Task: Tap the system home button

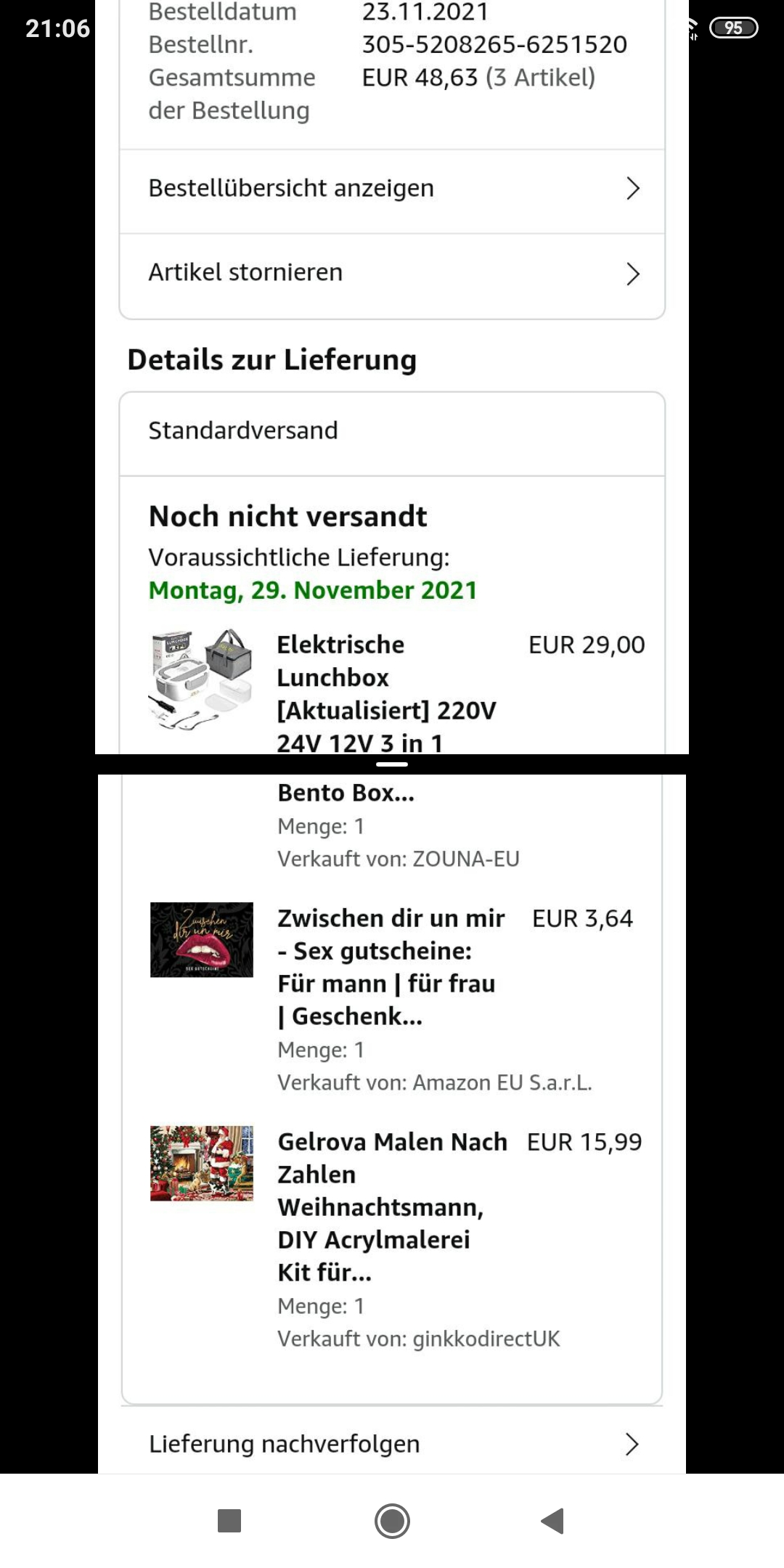Action: 392,1521
